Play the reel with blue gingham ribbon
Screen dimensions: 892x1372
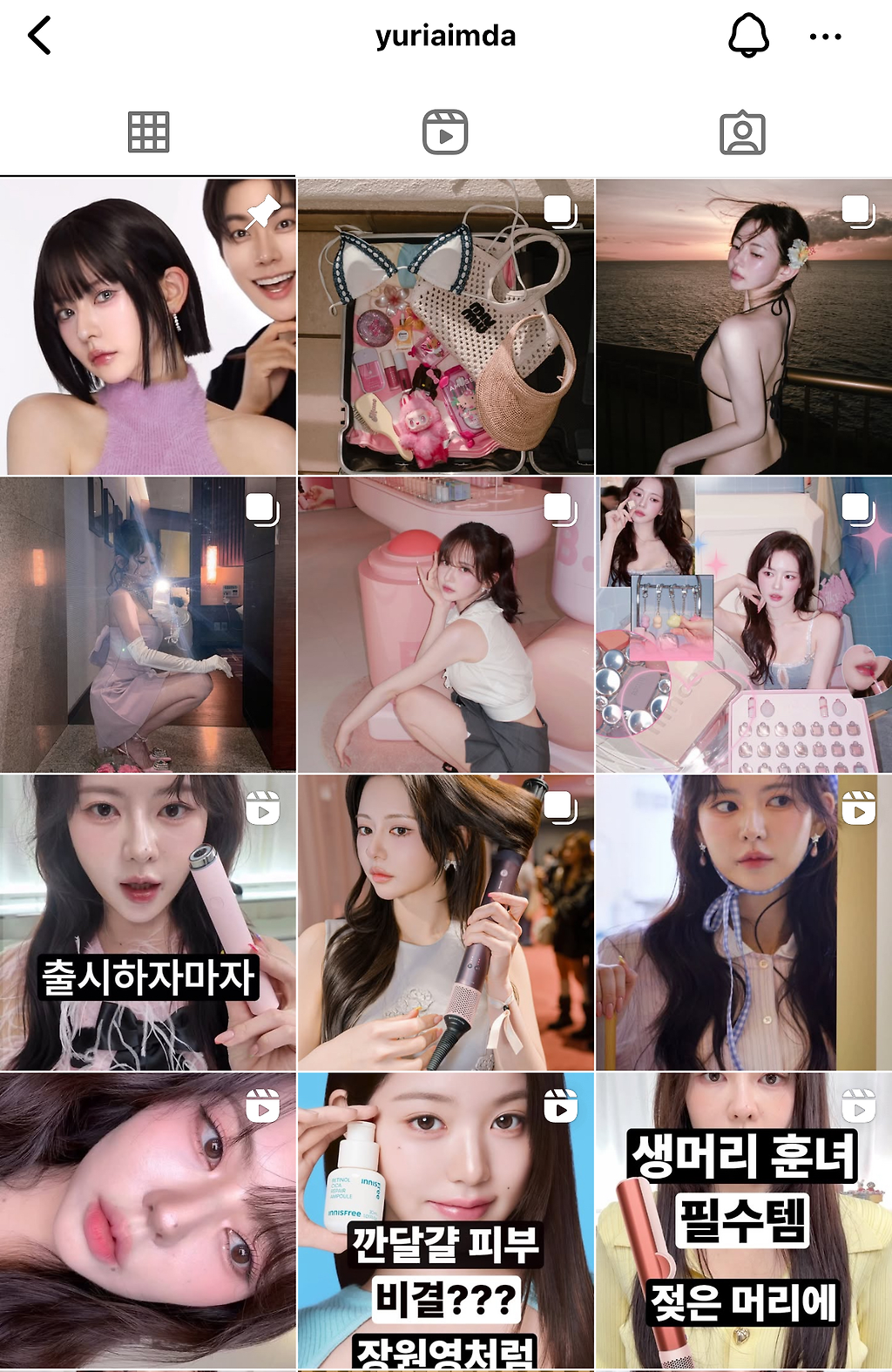(x=743, y=923)
